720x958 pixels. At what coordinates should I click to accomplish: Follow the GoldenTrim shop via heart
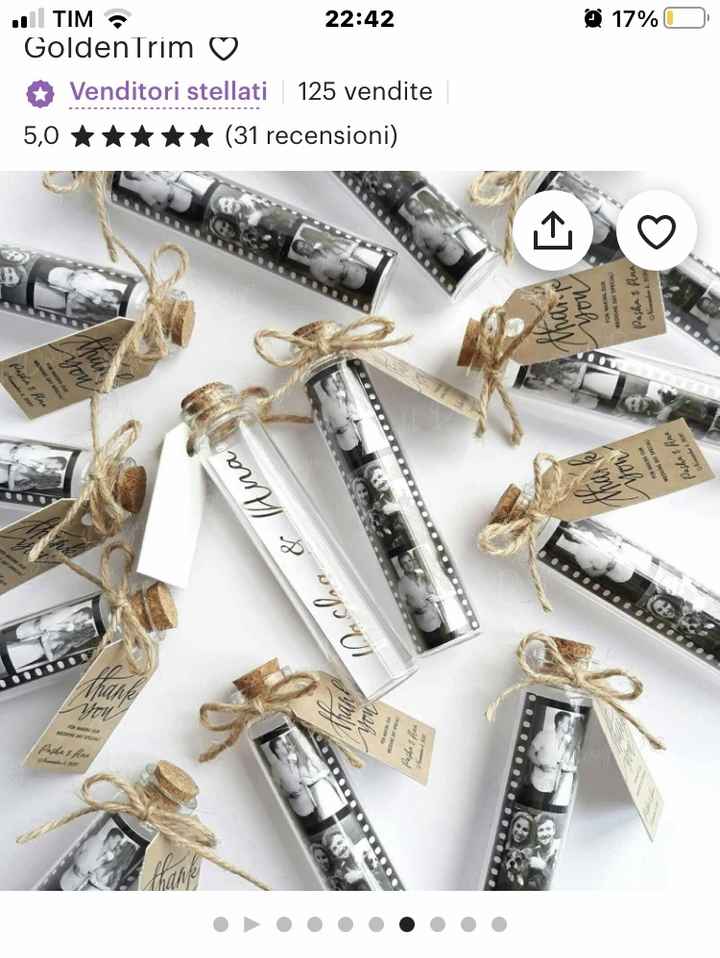point(222,47)
